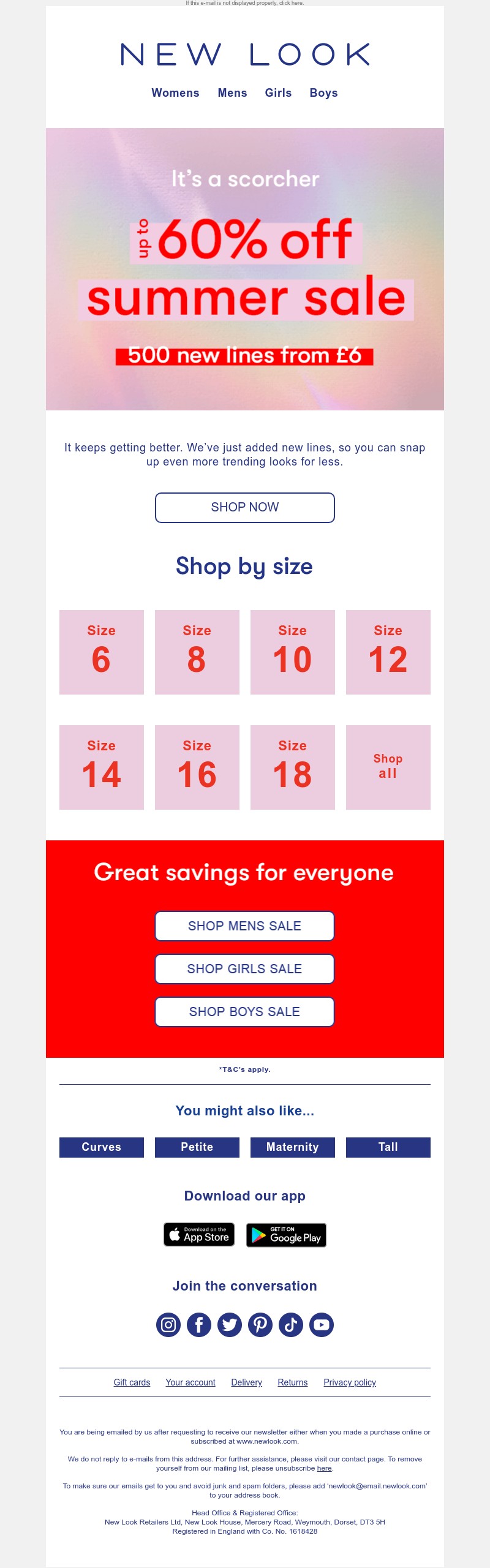Download the app on App Store
The height and width of the screenshot is (1568, 490).
(199, 1234)
